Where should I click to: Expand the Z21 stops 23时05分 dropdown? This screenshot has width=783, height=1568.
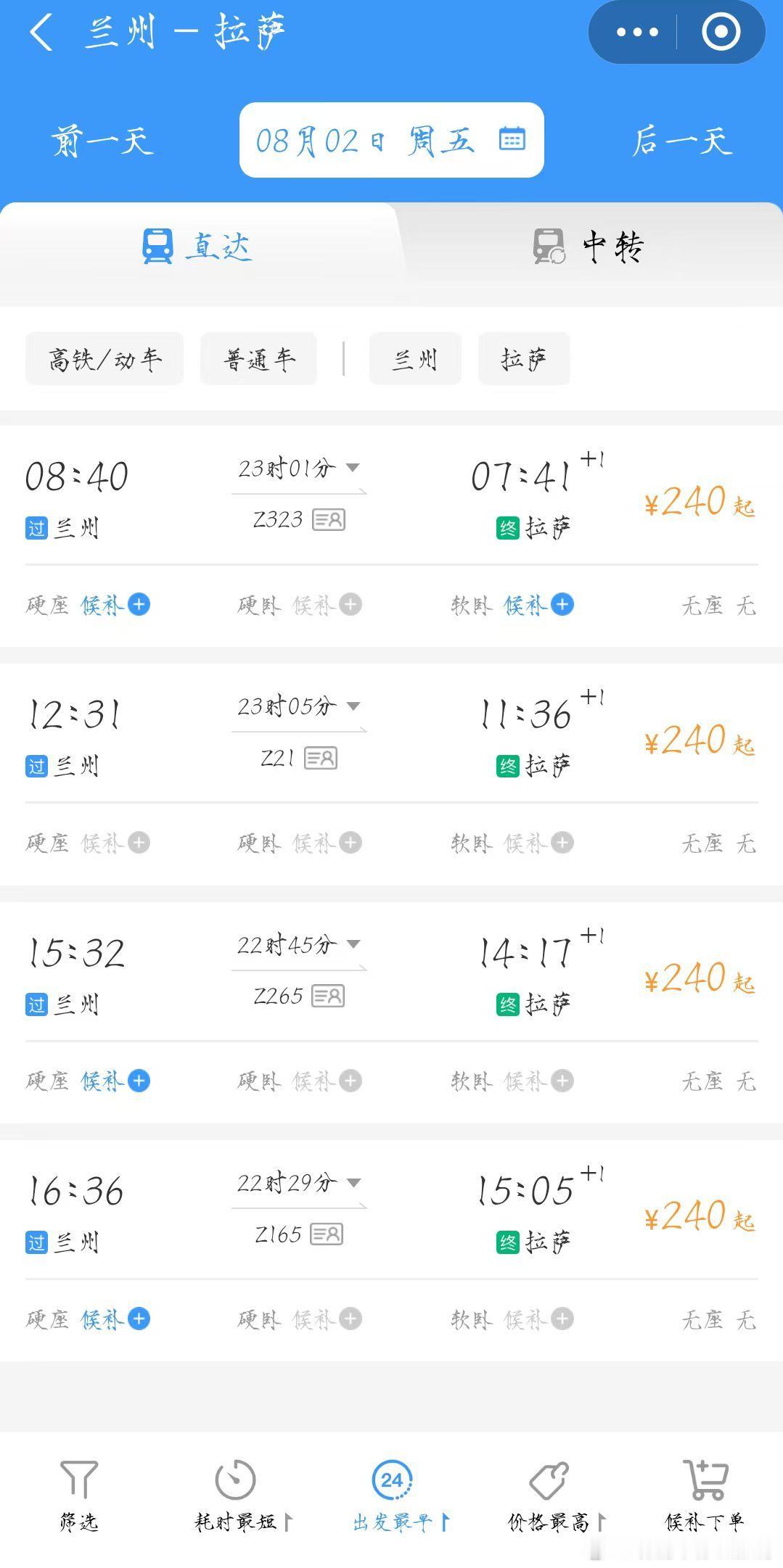pos(299,707)
